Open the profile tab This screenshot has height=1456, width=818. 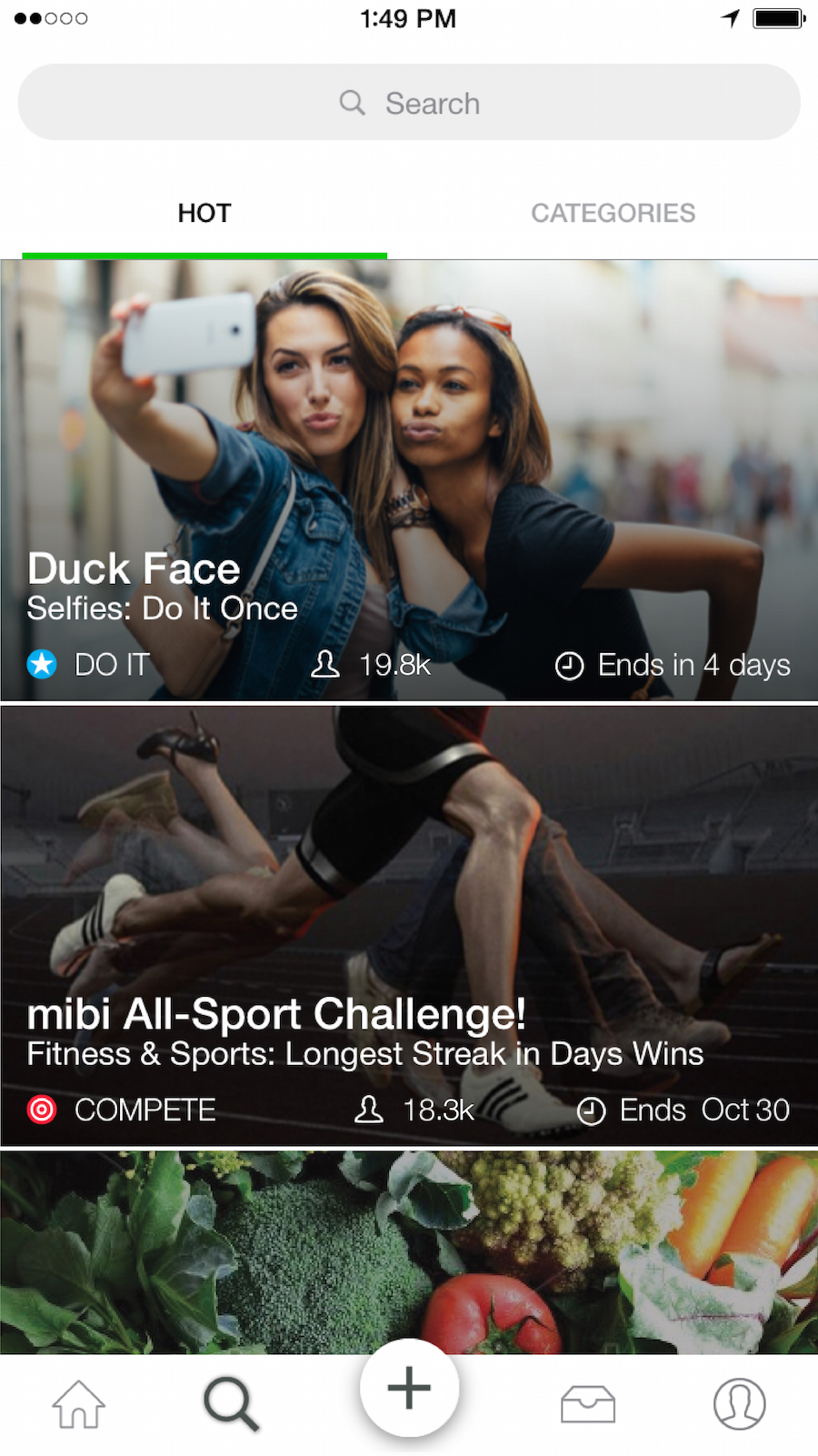tap(739, 1404)
